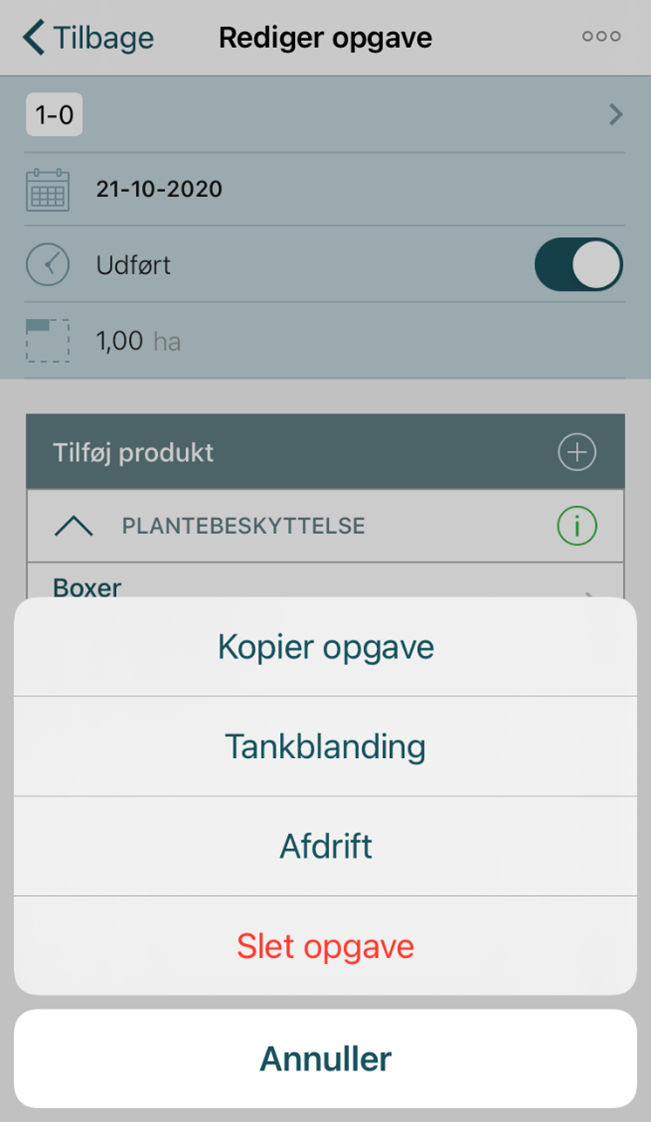The width and height of the screenshot is (651, 1122).
Task: Delete the task with Slet opgave
Action: click(325, 946)
